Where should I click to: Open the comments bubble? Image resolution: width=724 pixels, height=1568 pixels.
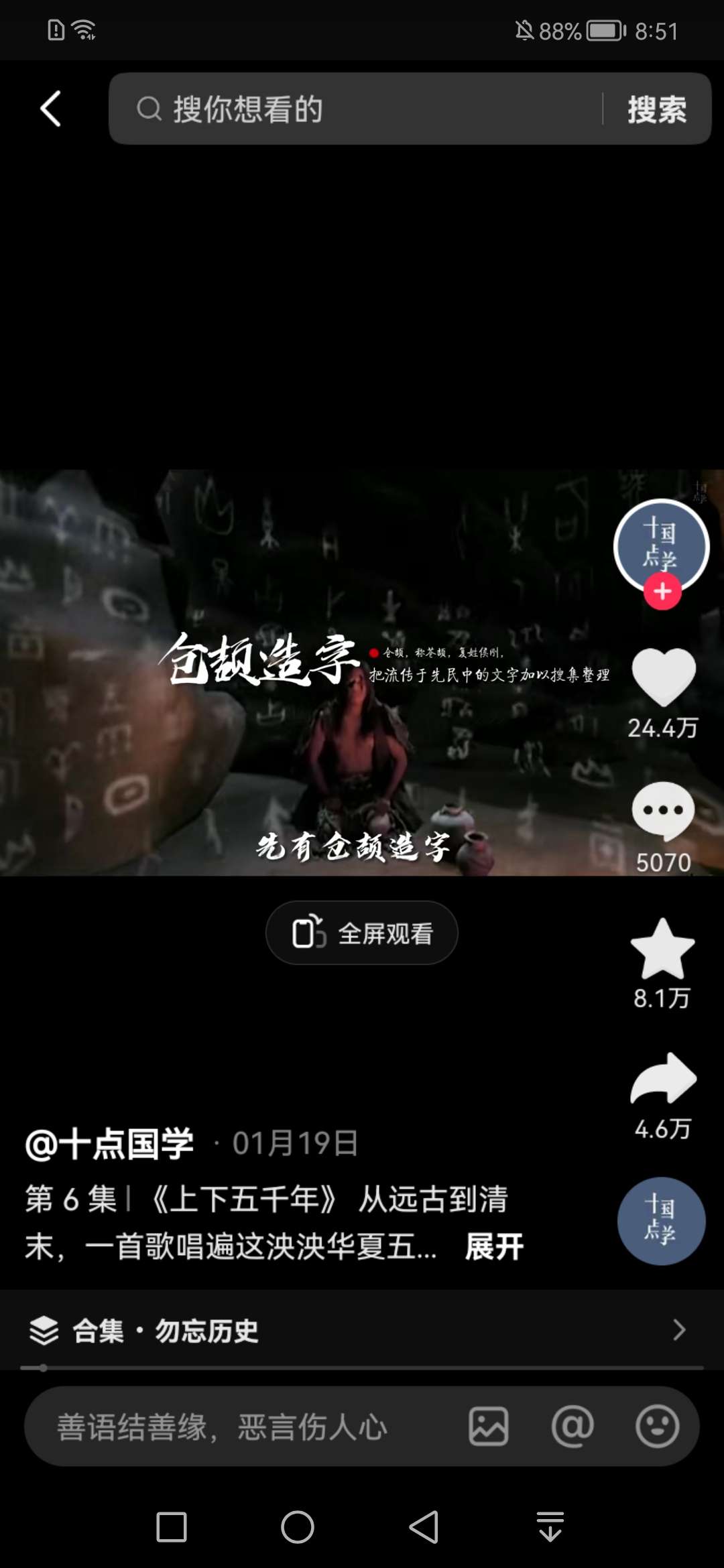(x=663, y=811)
